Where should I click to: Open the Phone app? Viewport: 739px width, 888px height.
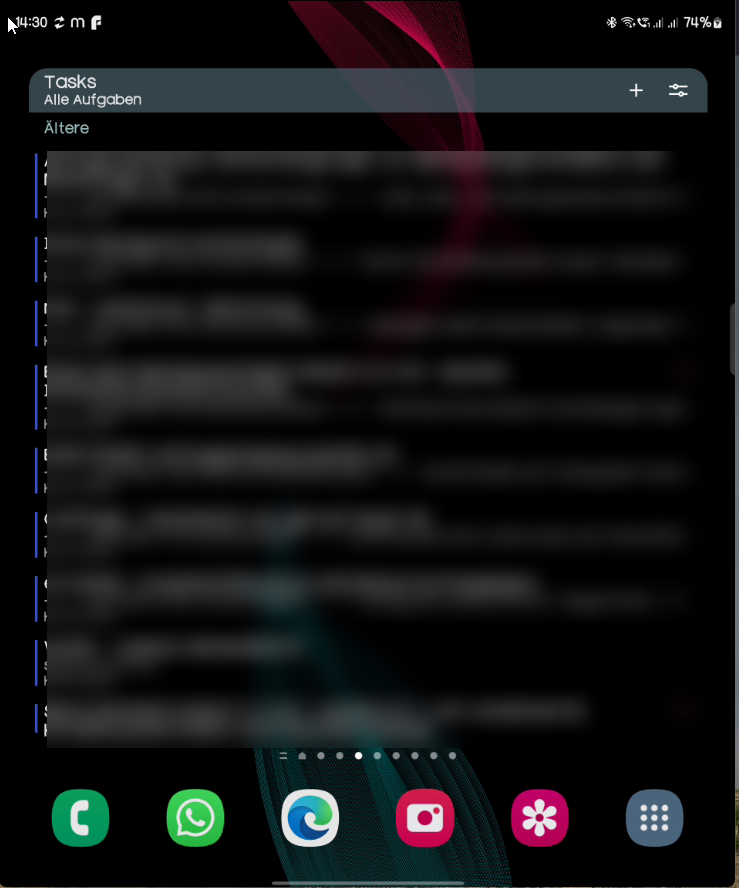80,818
